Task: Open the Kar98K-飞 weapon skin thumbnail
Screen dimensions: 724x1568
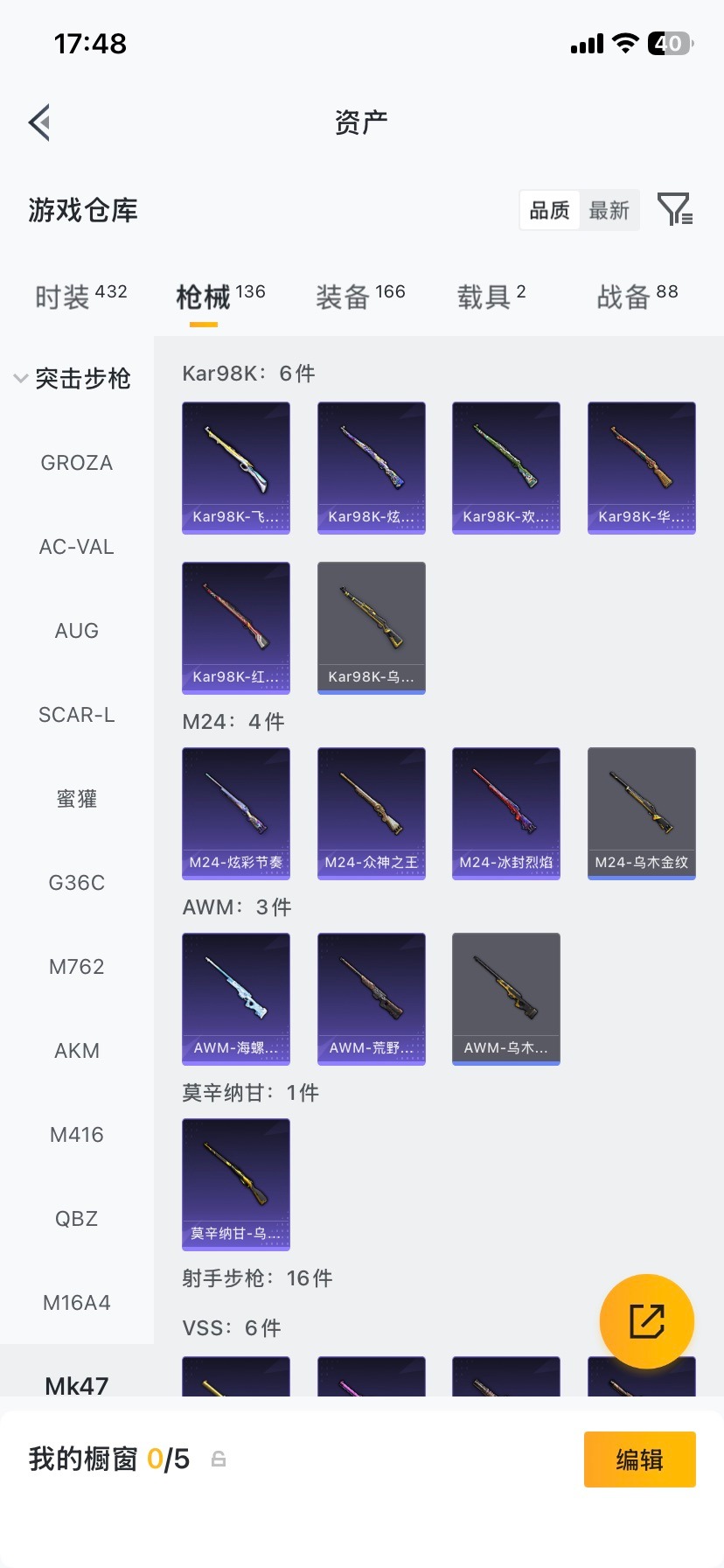Action: coord(235,467)
